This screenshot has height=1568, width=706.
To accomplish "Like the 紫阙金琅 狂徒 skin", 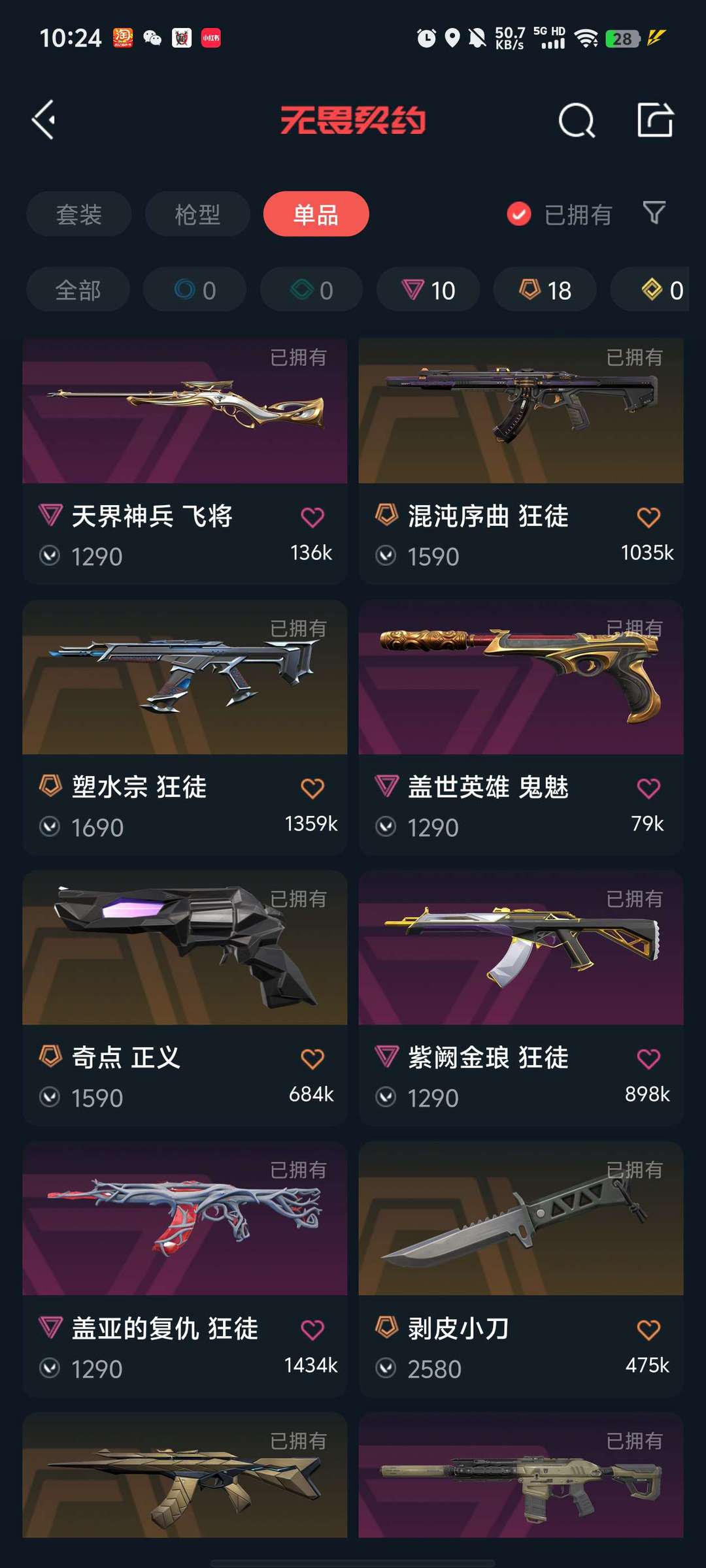I will (x=648, y=1058).
